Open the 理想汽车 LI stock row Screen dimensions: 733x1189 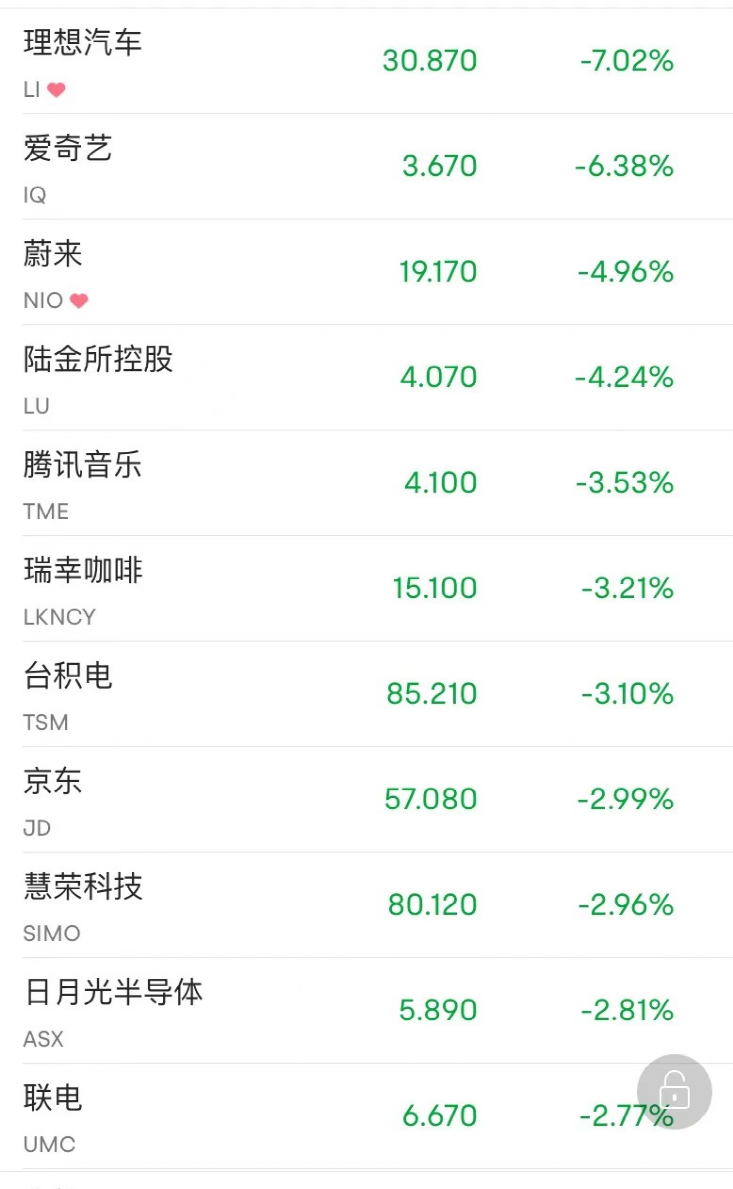coord(366,61)
